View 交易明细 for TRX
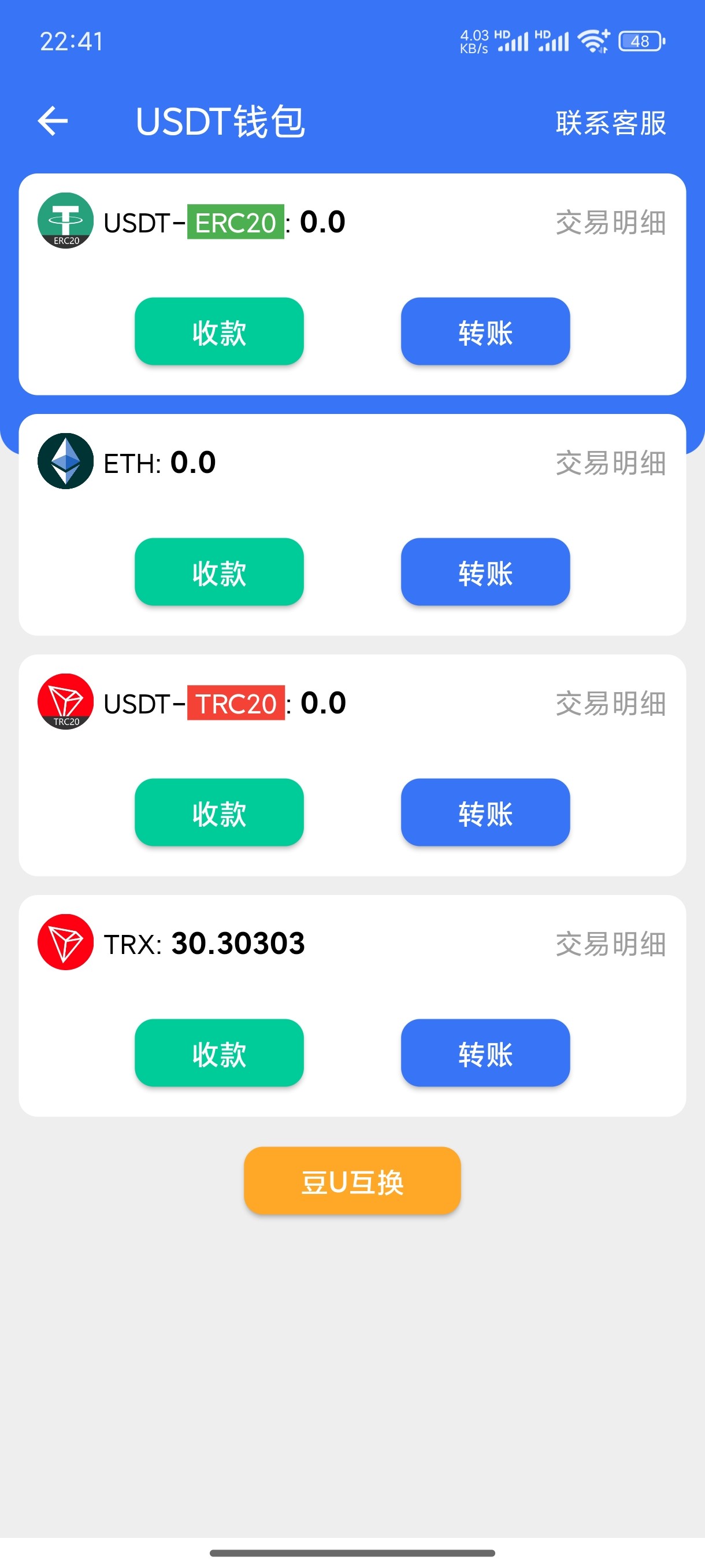 [x=610, y=944]
